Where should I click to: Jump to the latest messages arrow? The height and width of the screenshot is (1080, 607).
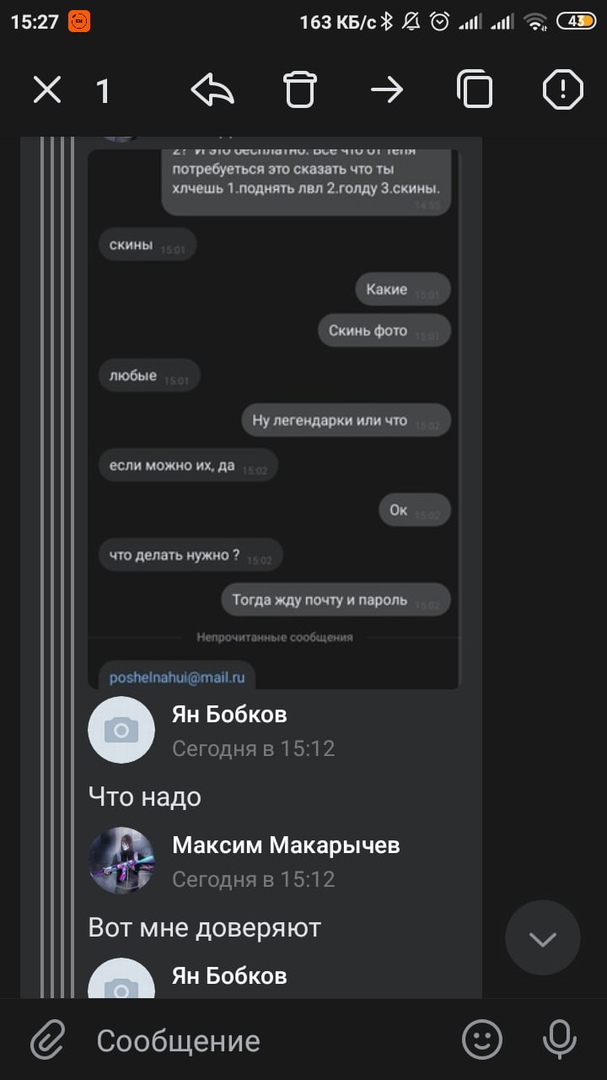(542, 938)
